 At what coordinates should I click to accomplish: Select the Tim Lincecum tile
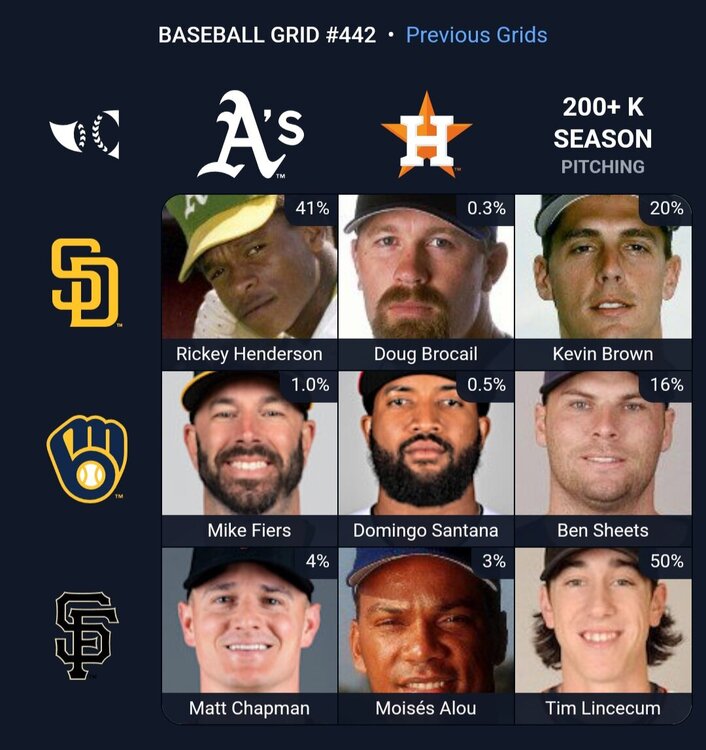(602, 634)
